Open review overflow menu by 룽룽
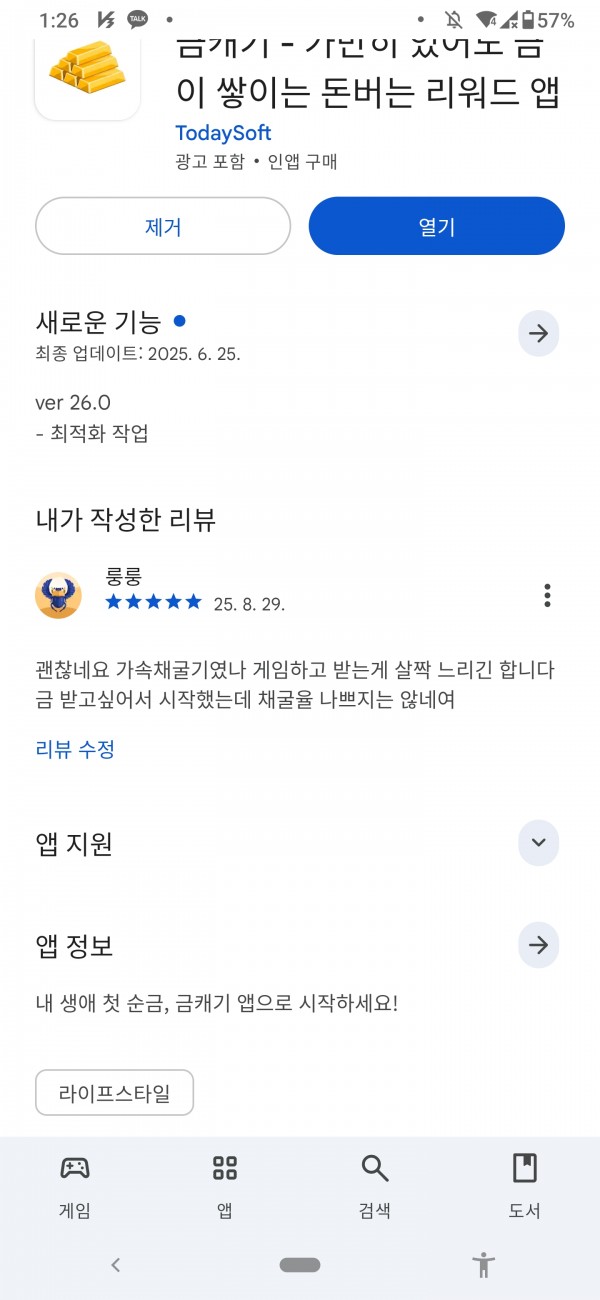 547,595
